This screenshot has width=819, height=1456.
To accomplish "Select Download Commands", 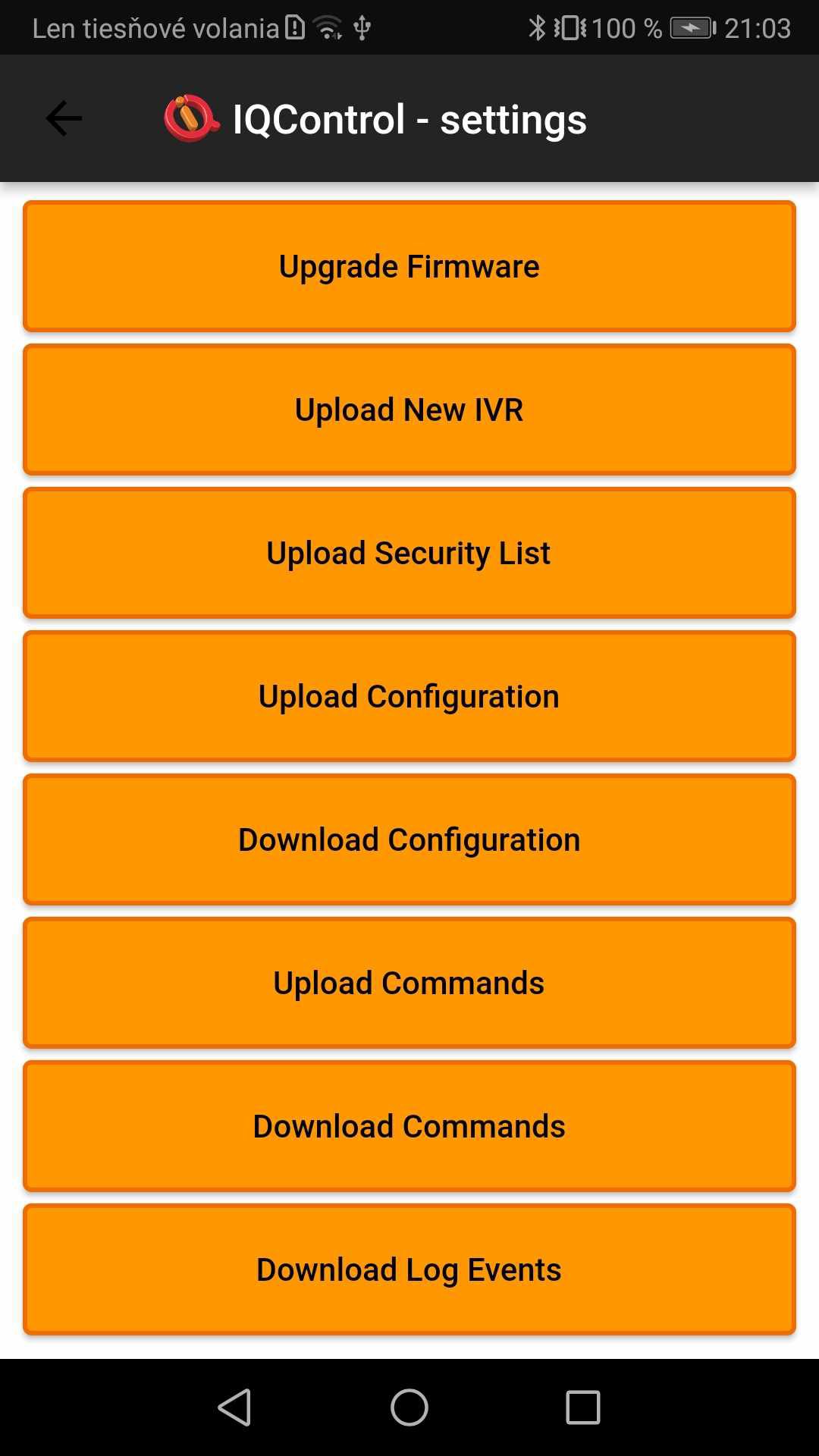I will 409,1125.
